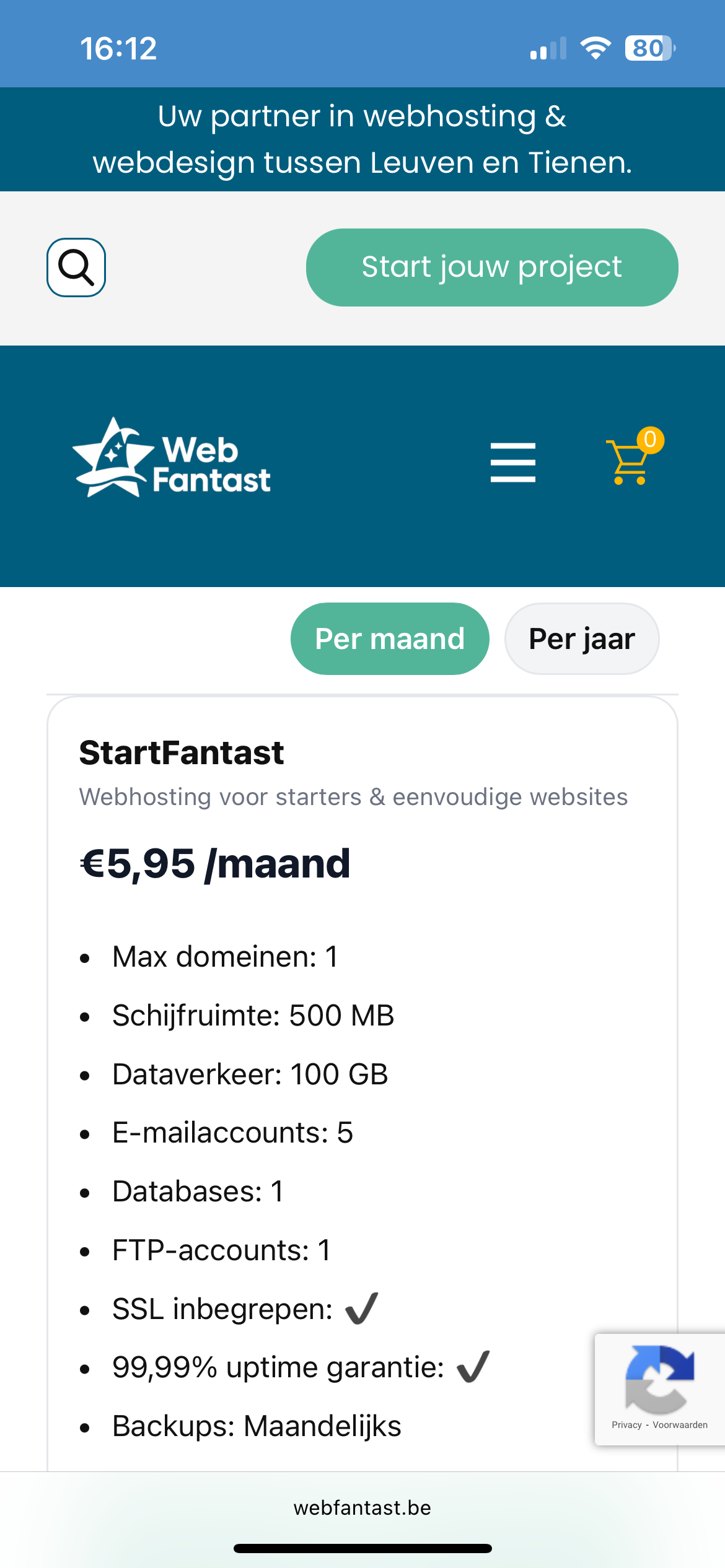Tap the webfantast.be address bar

click(x=362, y=1508)
